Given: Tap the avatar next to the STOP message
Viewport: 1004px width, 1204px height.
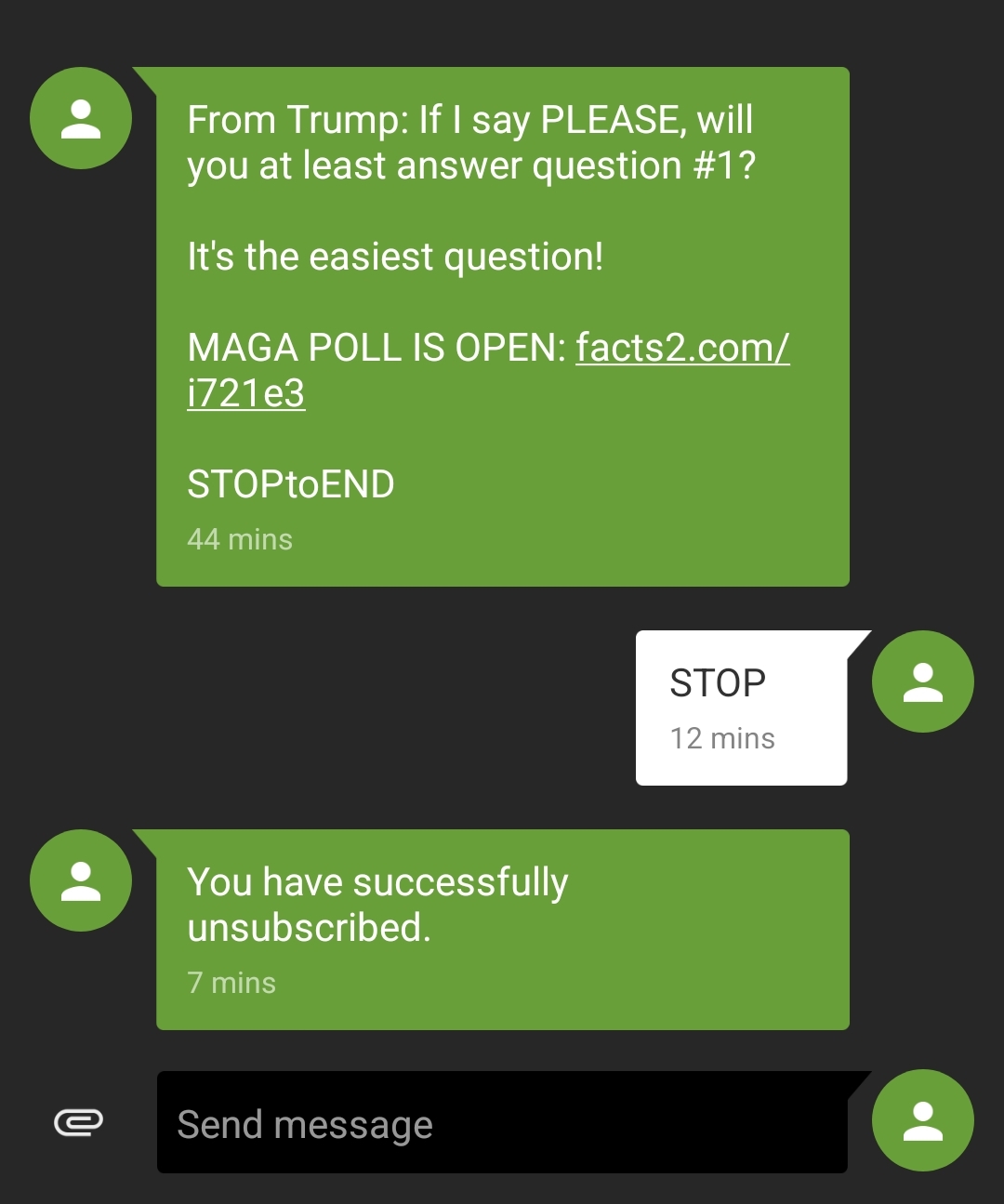Looking at the screenshot, I should (x=922, y=681).
